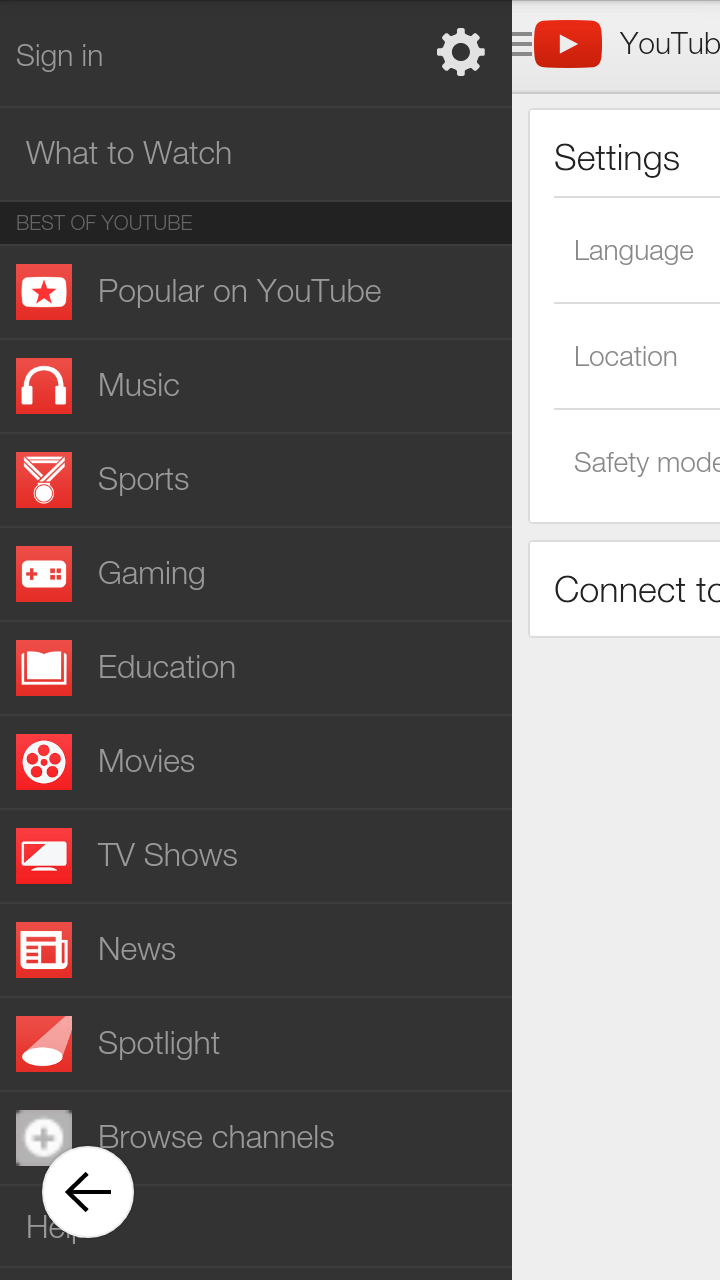Open the TV Shows screen icon

43,856
